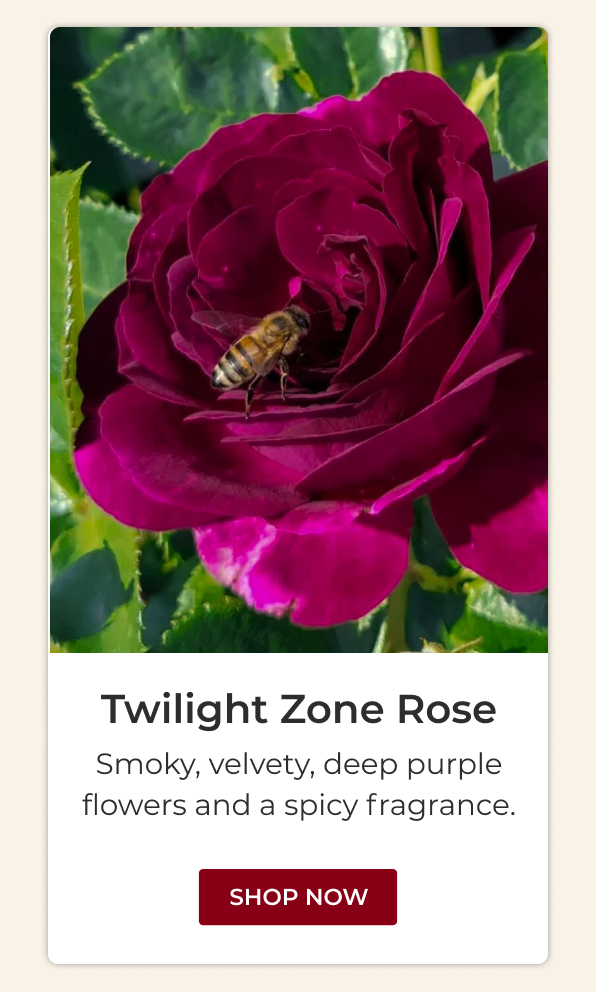Tap the SHOP NOW button
This screenshot has height=992, width=596.
298,896
